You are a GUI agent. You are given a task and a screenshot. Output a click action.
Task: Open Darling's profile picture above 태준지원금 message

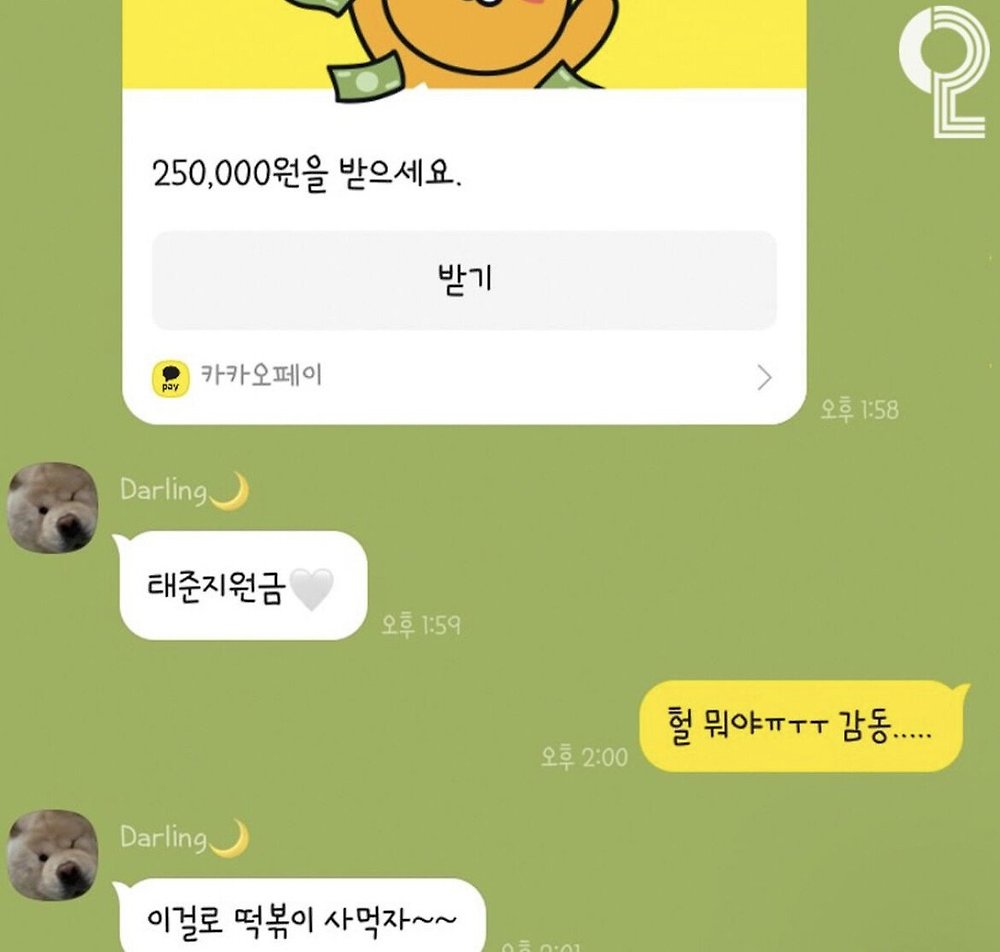tap(53, 508)
